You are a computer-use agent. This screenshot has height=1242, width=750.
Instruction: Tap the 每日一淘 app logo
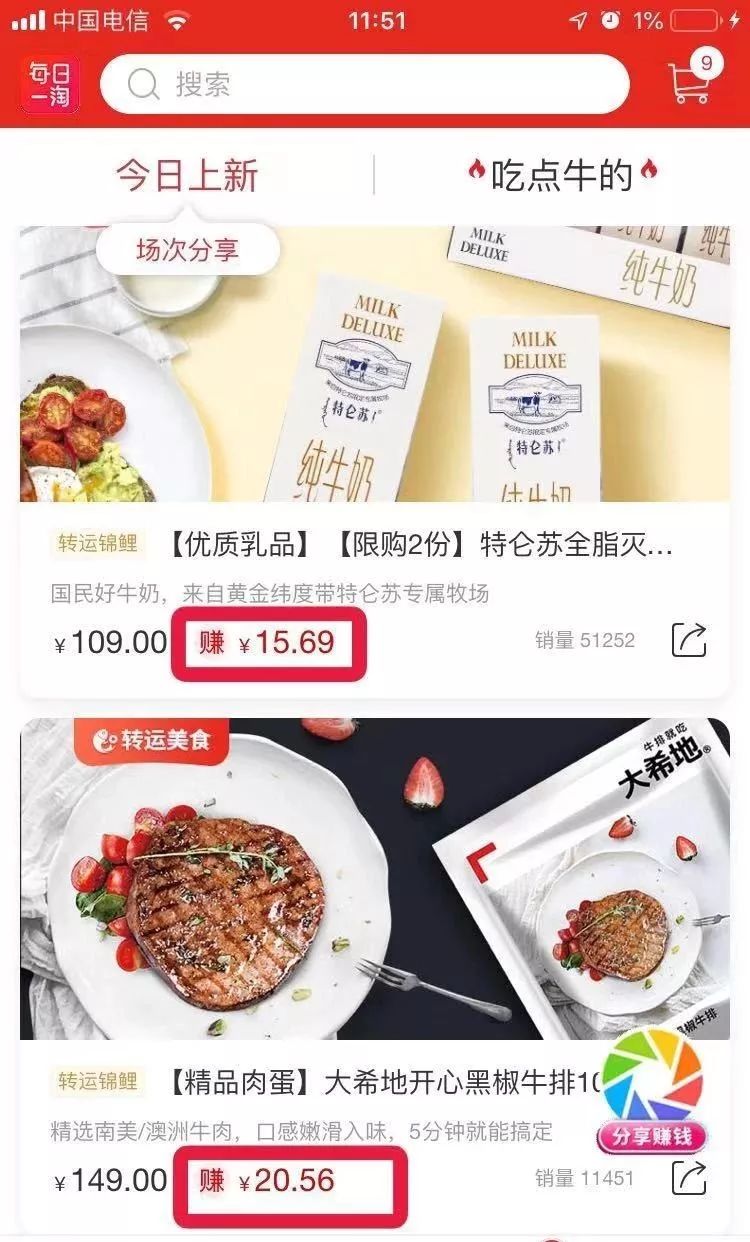[x=49, y=86]
